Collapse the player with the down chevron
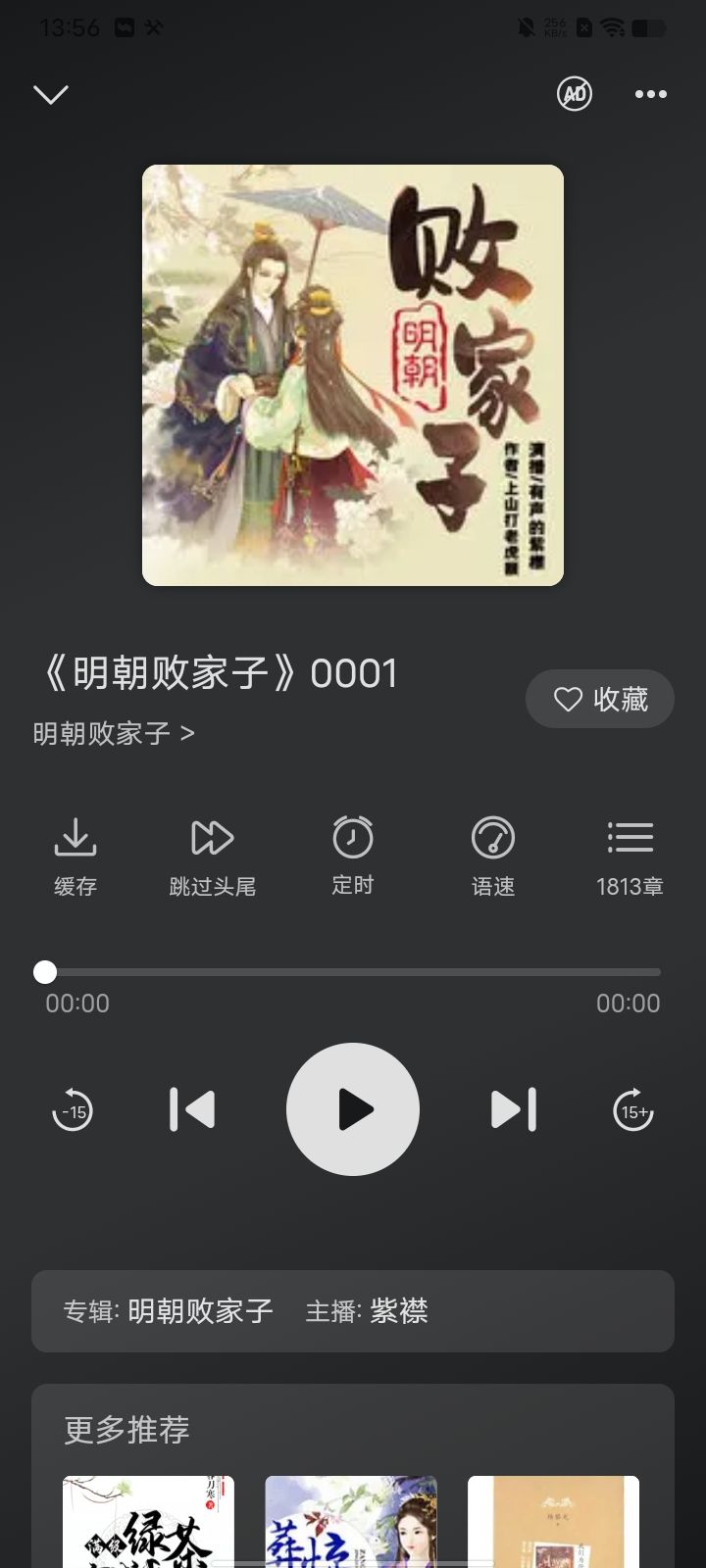Screen dimensions: 706x1568 coord(51,94)
